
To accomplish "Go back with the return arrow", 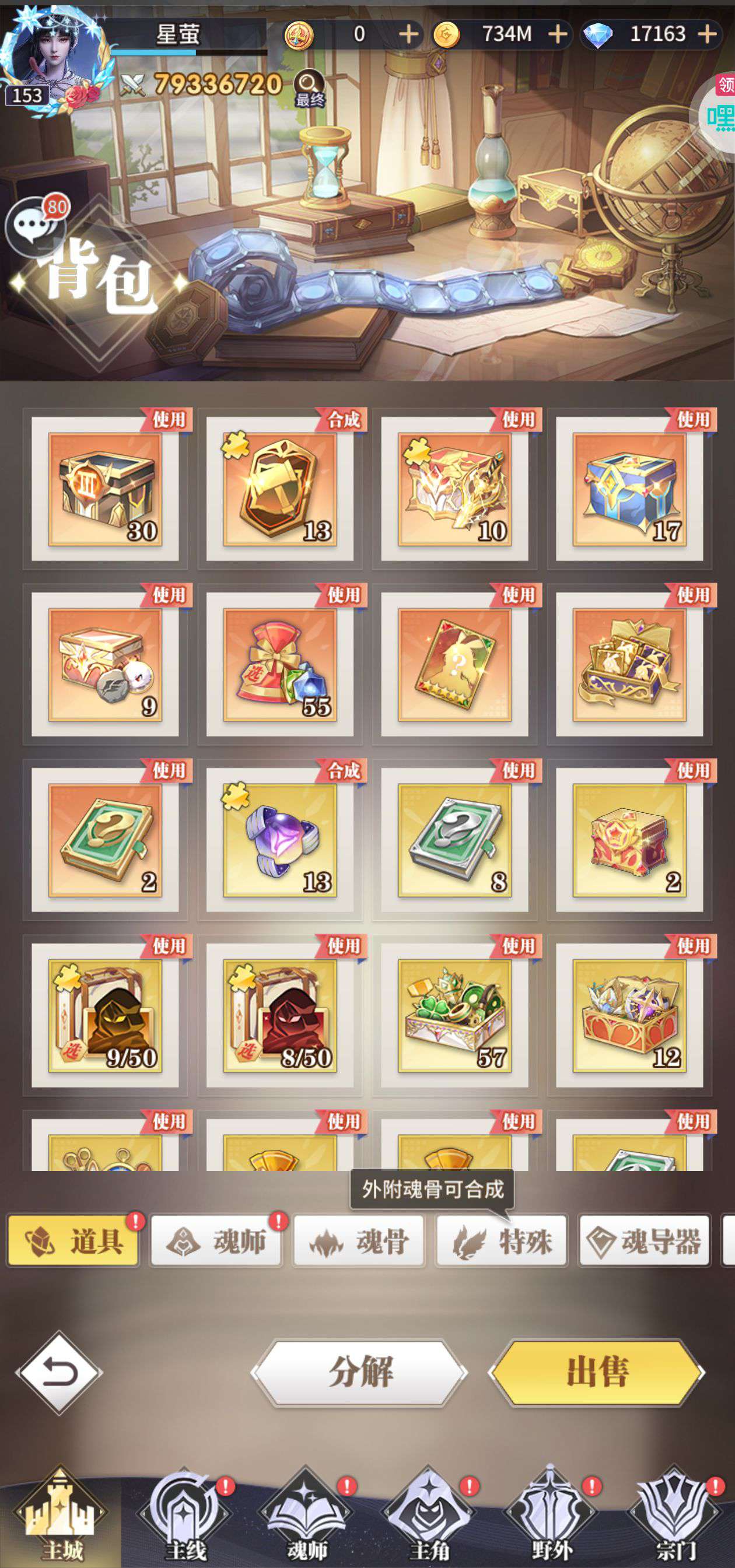I will [59, 1373].
